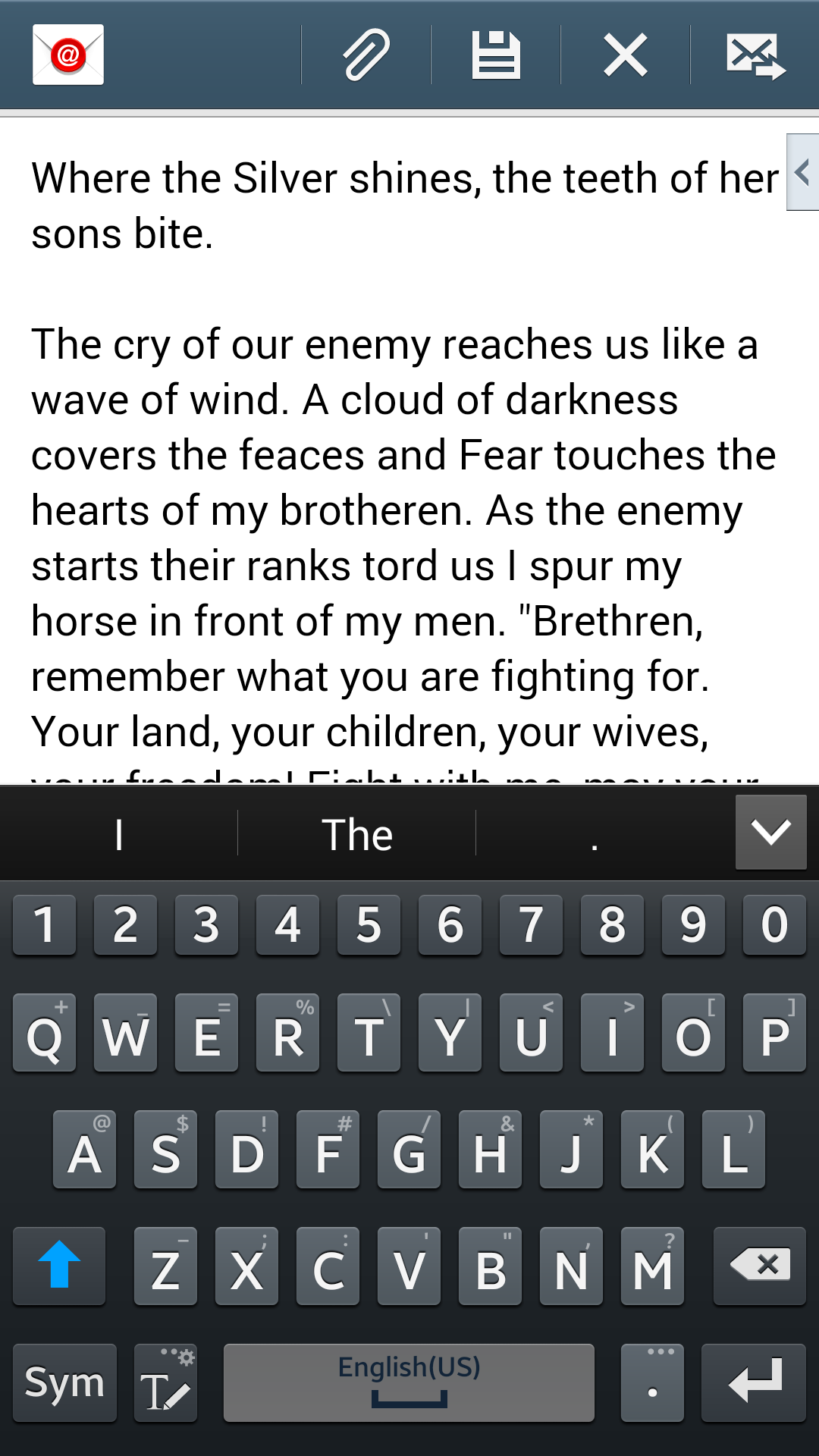Tap the email app icon to go back
The image size is (819, 1456).
(68, 55)
